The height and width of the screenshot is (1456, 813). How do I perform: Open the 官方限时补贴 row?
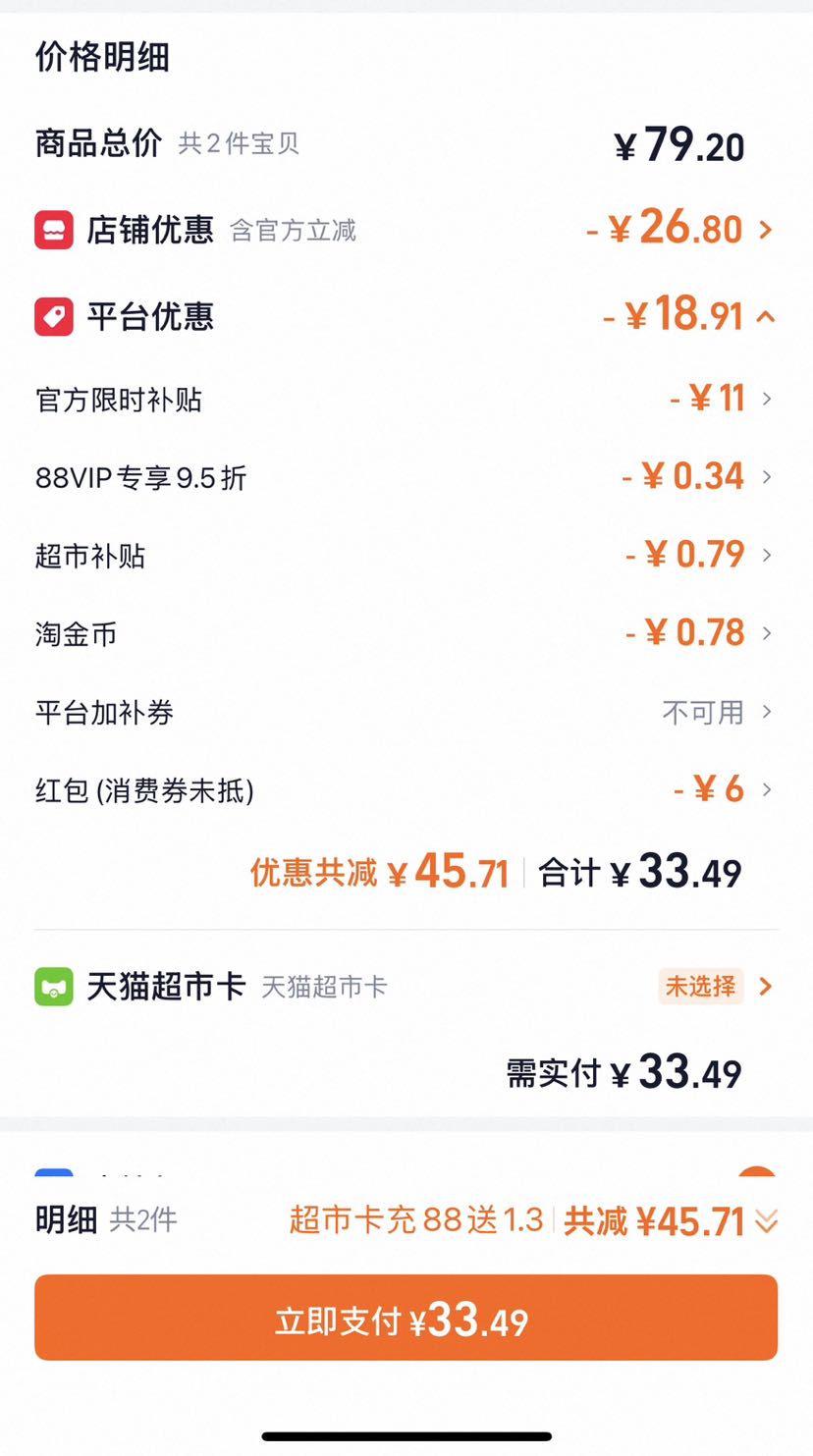click(x=406, y=399)
